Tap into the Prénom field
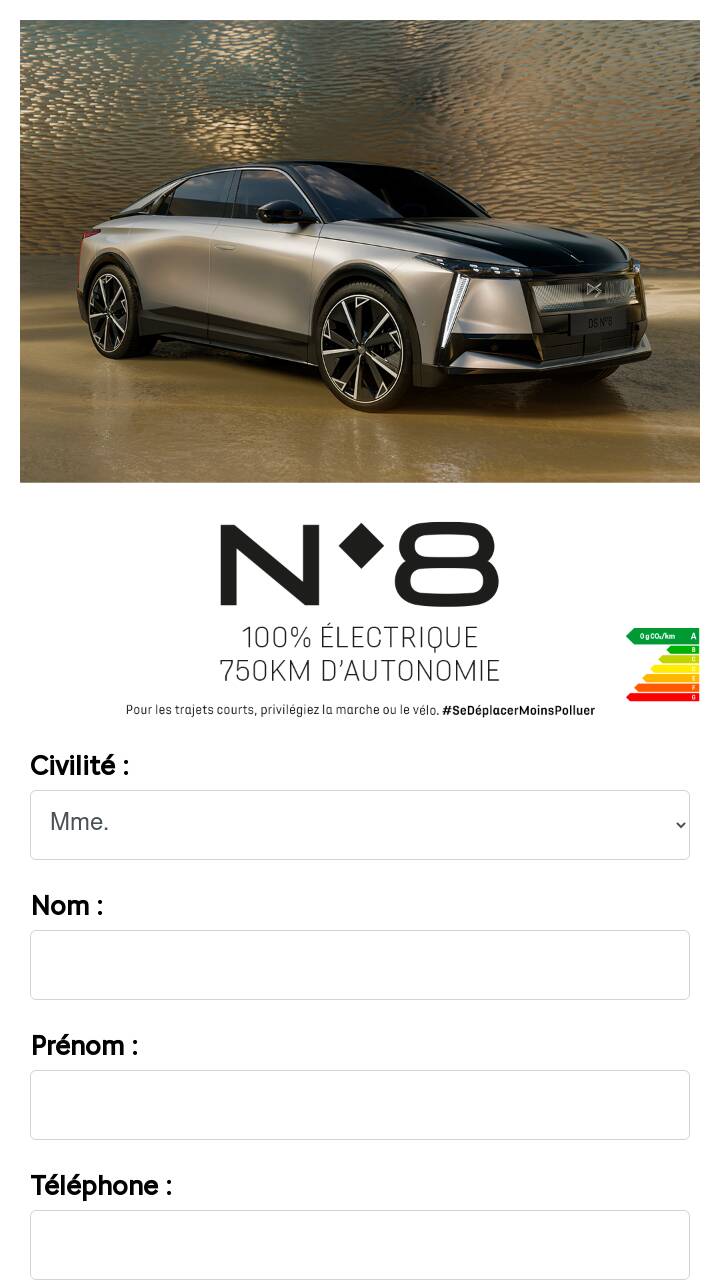The image size is (720, 1280). (360, 1105)
